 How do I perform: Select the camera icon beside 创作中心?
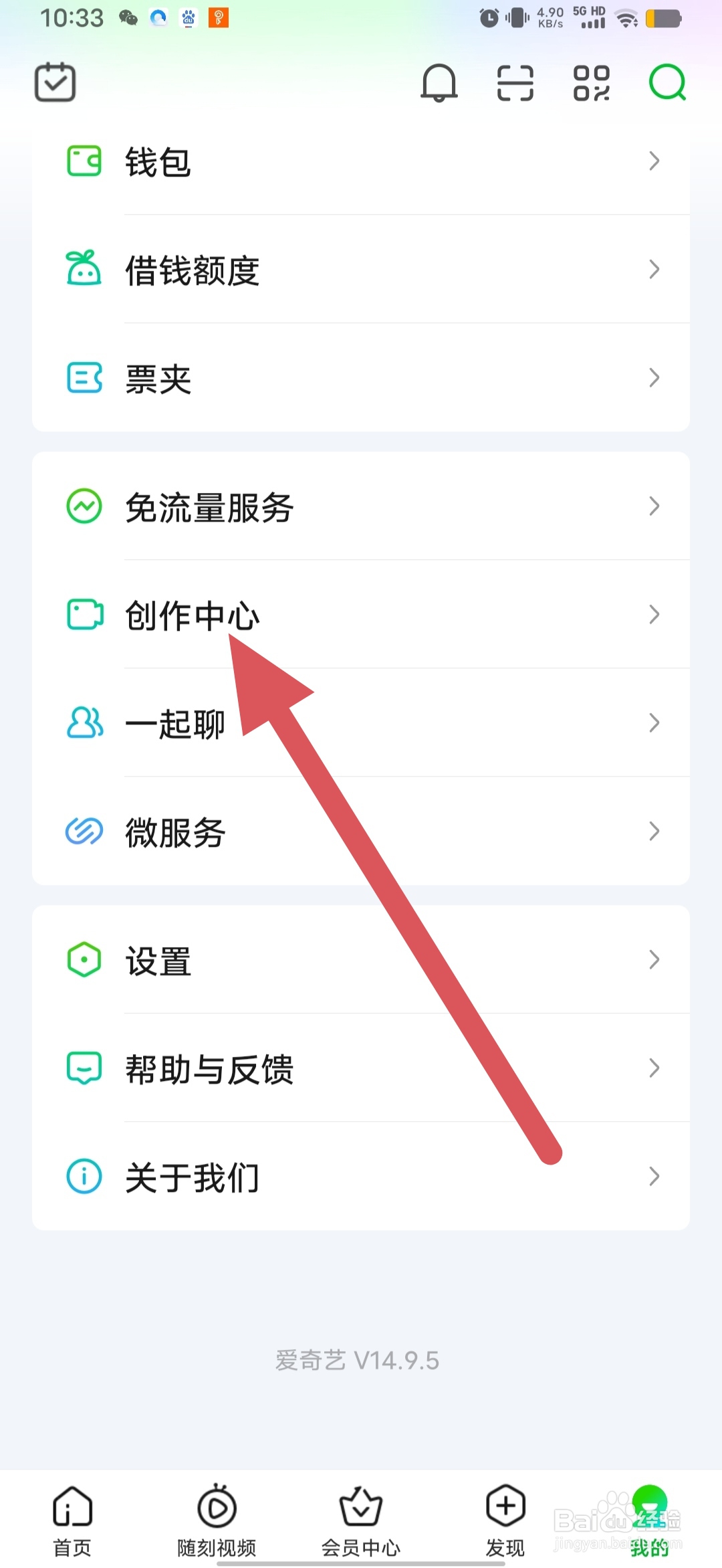[84, 614]
